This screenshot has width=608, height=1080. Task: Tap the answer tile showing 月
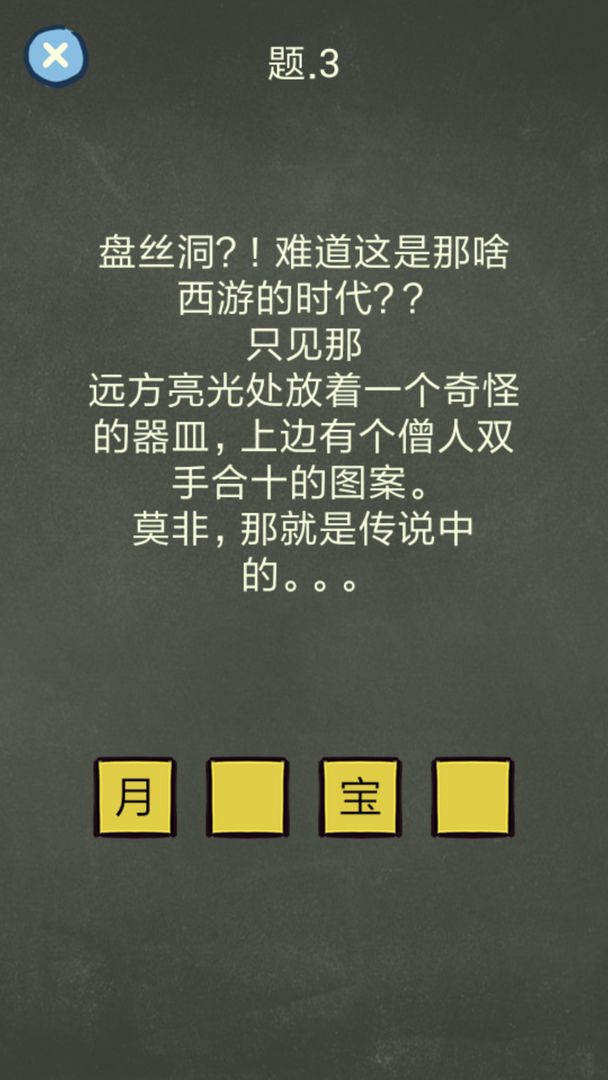(x=135, y=797)
